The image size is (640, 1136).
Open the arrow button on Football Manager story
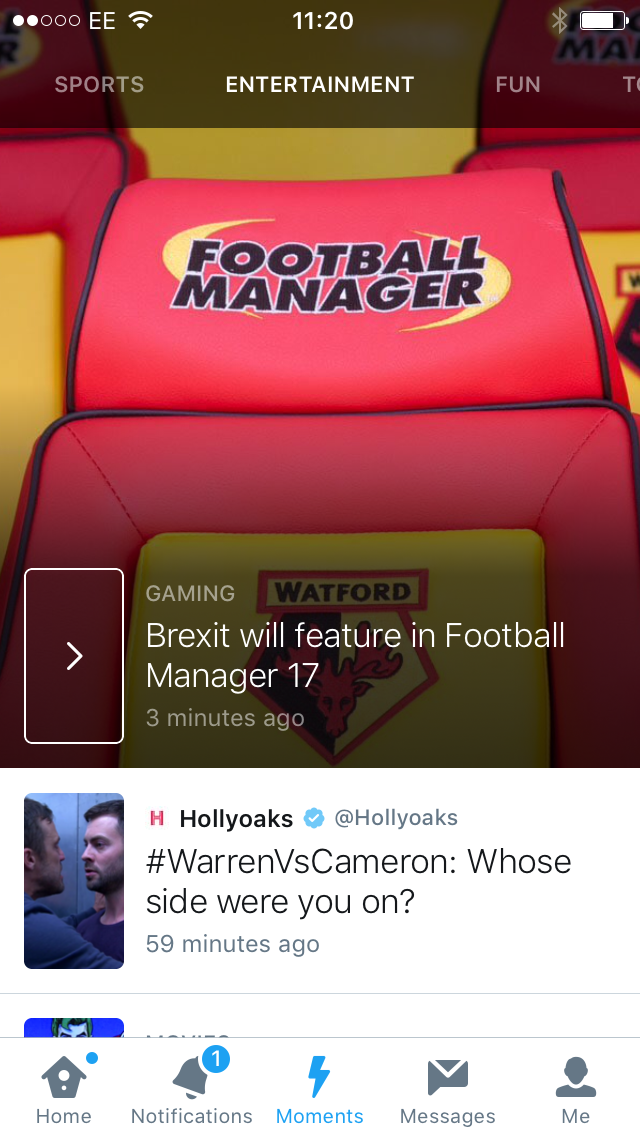(74, 656)
